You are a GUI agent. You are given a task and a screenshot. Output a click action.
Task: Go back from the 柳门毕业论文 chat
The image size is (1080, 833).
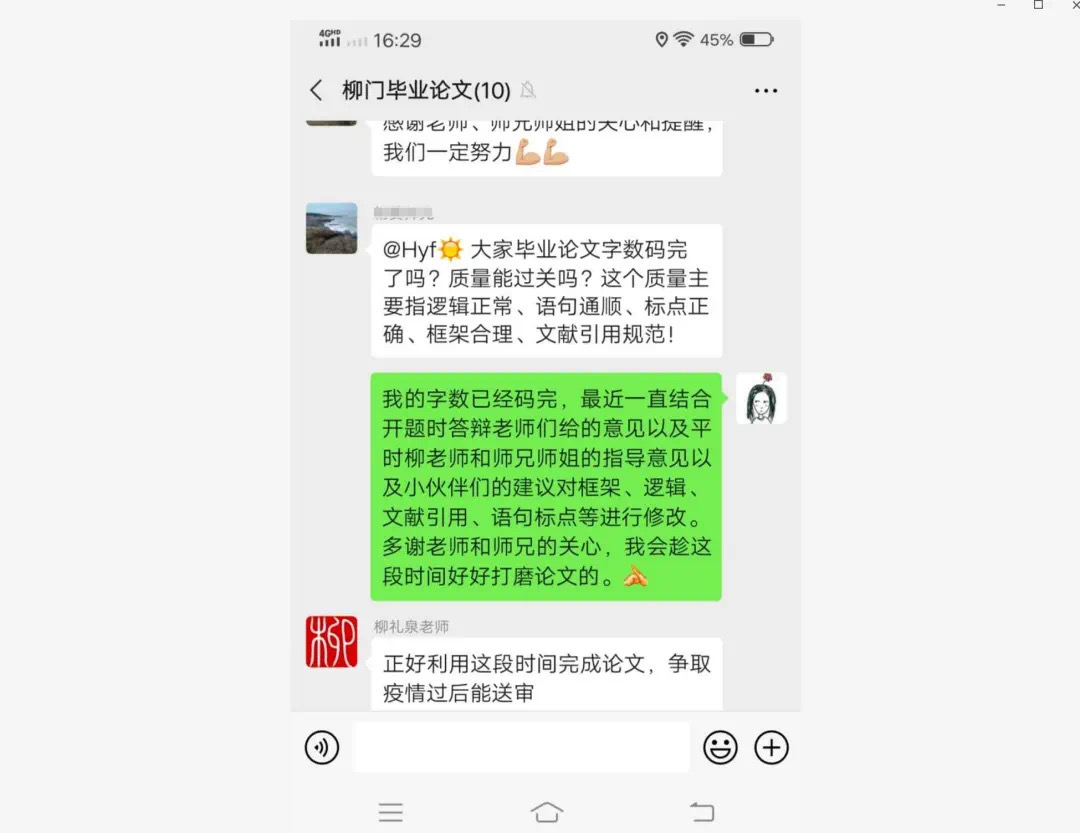click(x=316, y=91)
